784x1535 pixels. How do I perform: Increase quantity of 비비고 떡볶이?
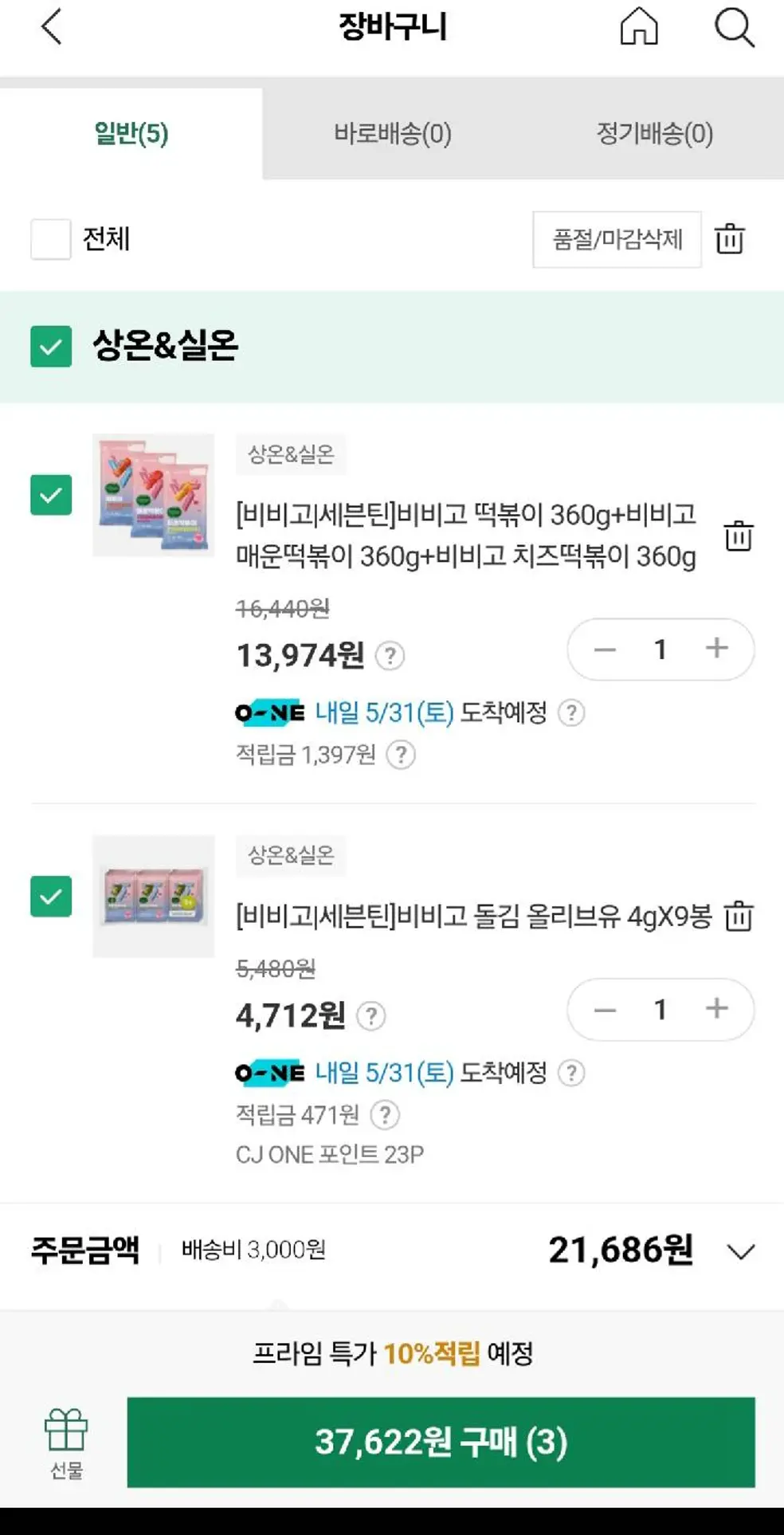[x=716, y=649]
